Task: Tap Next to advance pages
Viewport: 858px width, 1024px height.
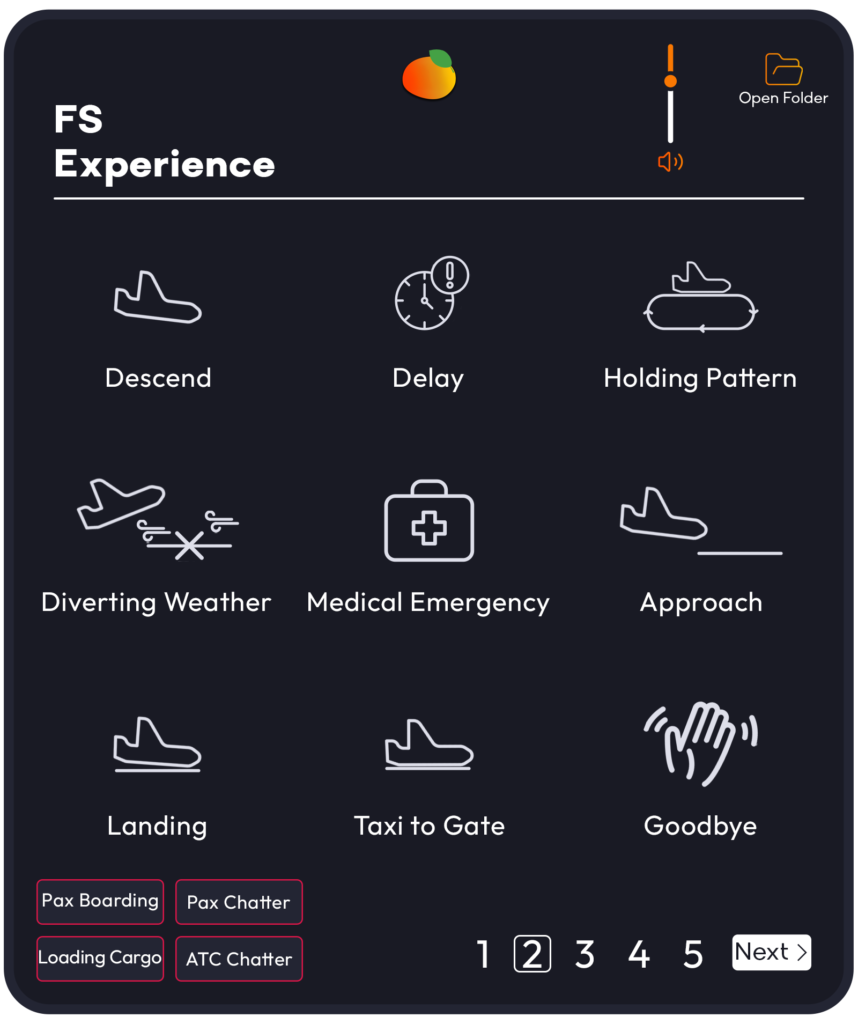Action: tap(771, 953)
